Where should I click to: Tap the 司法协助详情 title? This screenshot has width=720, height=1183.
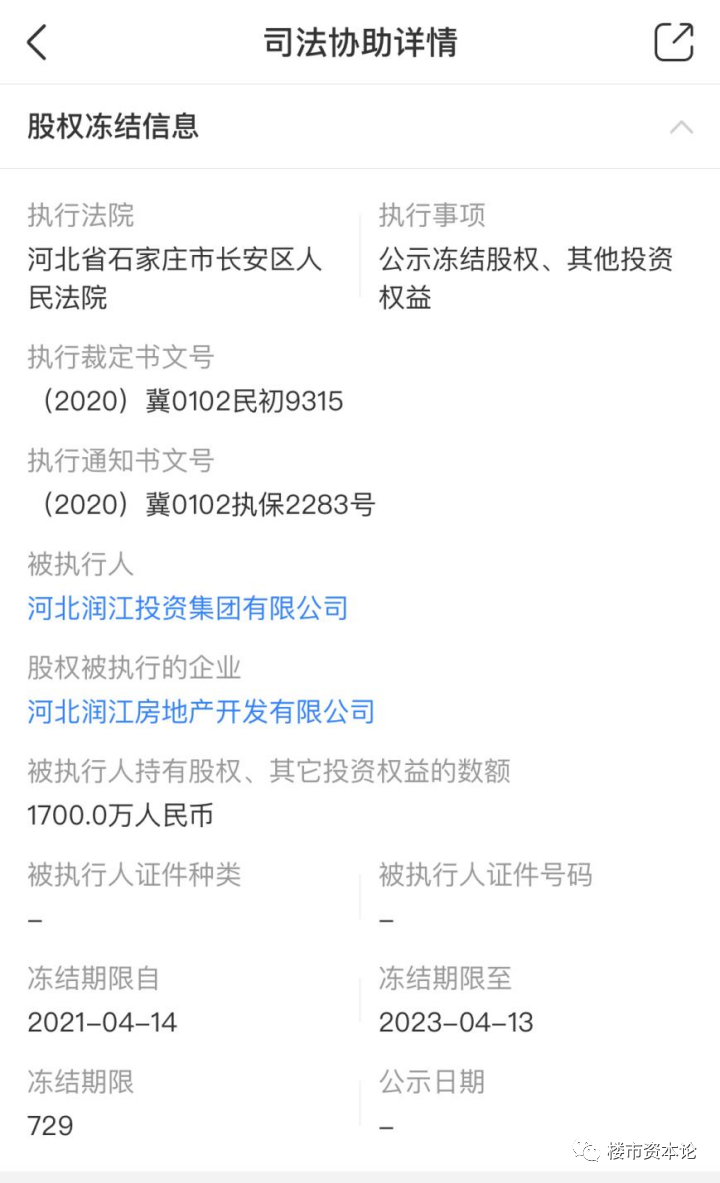click(359, 43)
